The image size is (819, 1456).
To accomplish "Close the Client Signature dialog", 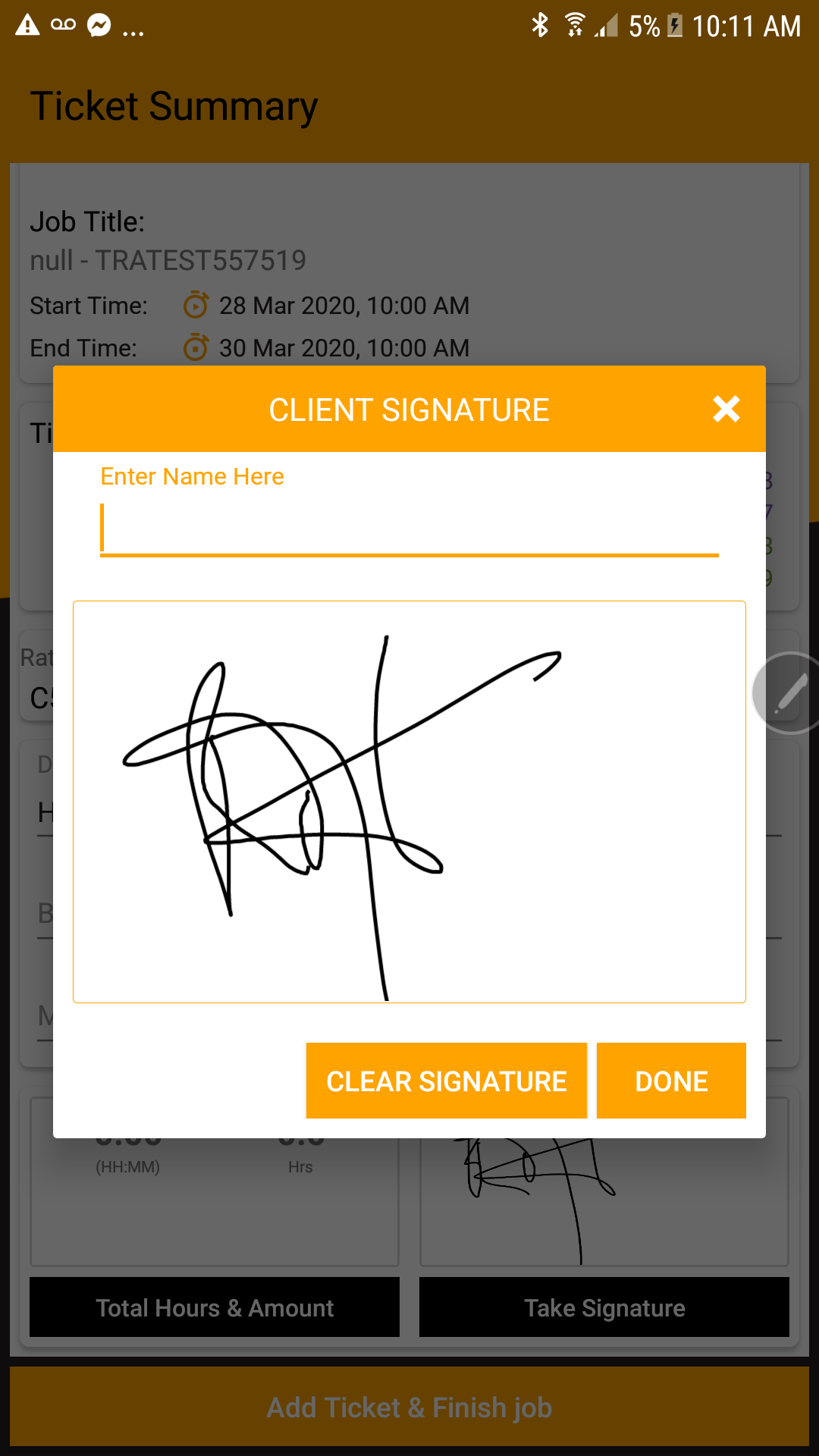I will point(726,409).
